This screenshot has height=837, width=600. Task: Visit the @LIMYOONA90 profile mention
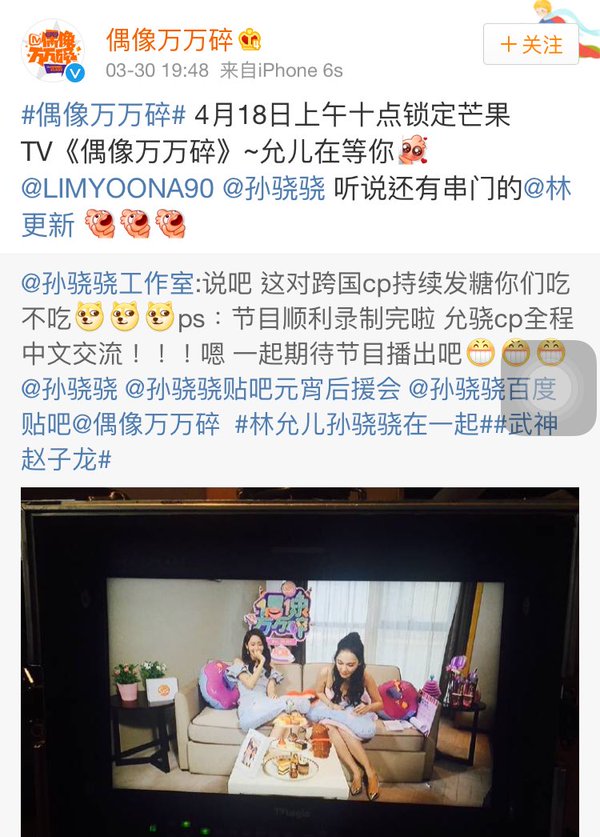coord(118,188)
